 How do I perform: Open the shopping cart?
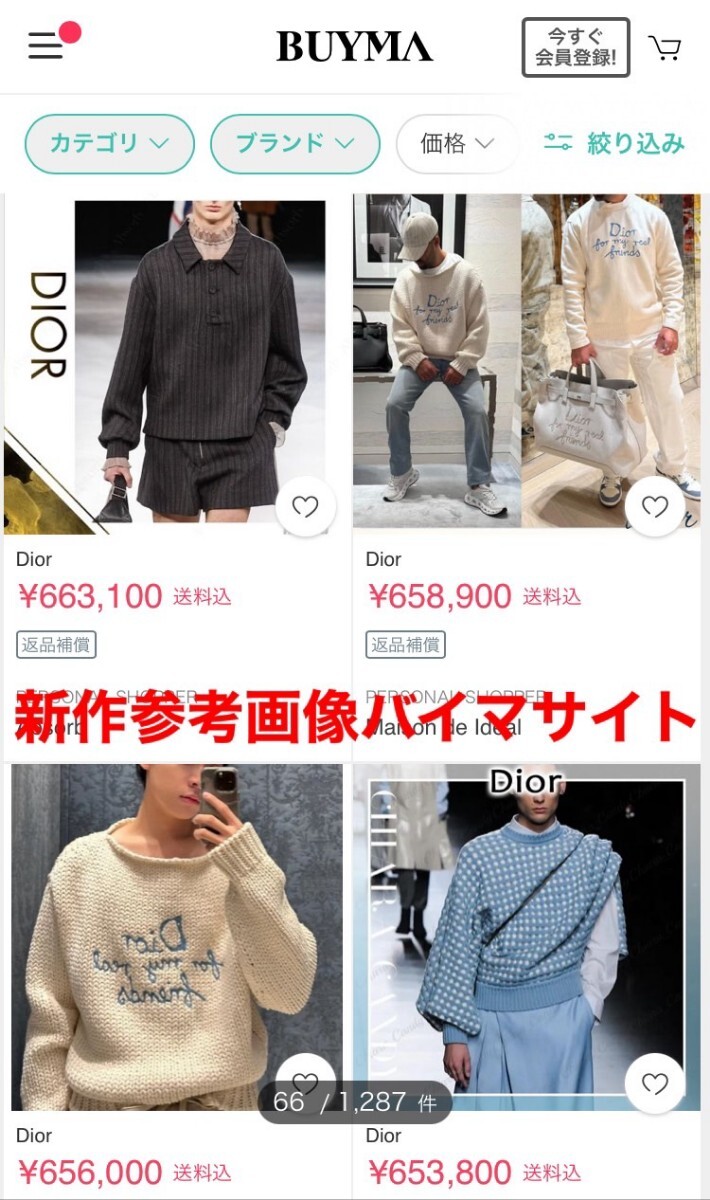(664, 47)
